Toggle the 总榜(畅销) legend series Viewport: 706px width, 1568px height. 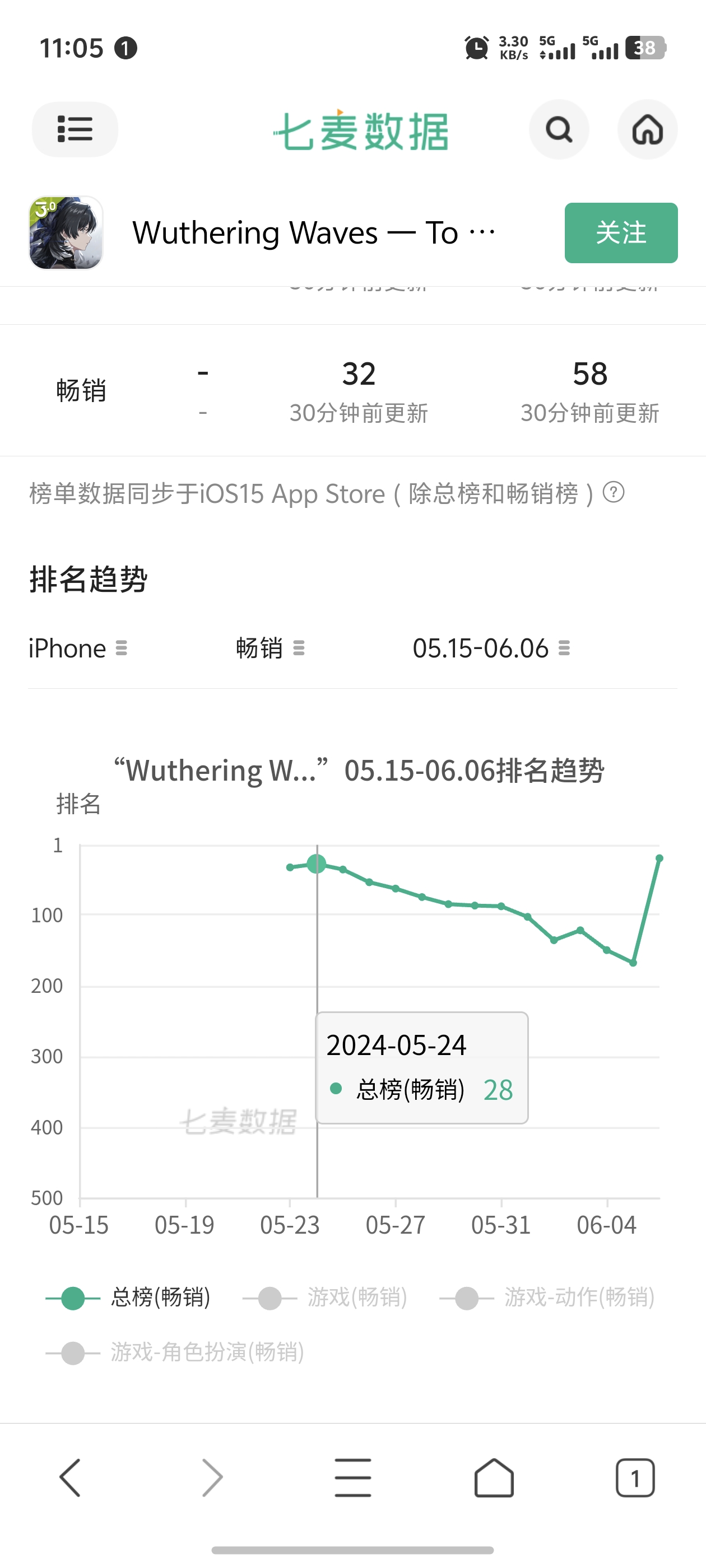128,1298
